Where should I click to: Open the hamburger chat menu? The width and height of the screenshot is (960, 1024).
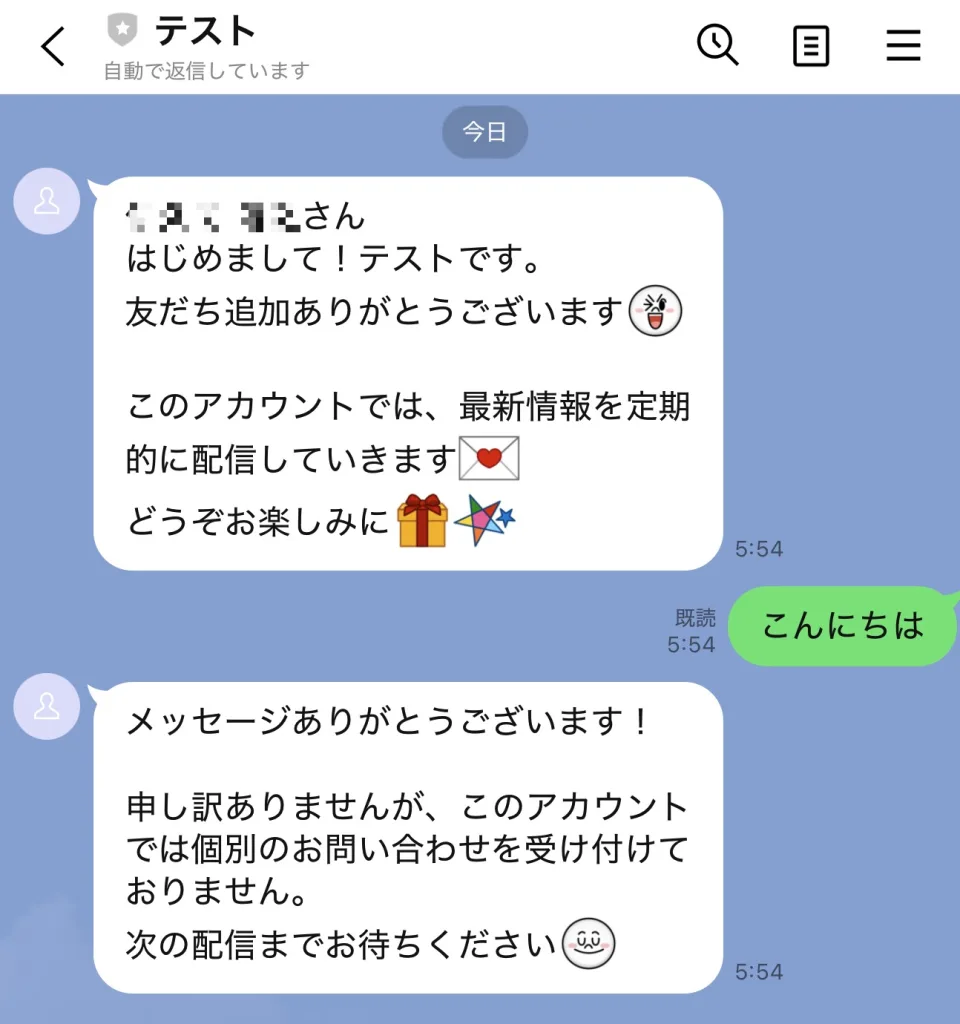pyautogui.click(x=903, y=45)
